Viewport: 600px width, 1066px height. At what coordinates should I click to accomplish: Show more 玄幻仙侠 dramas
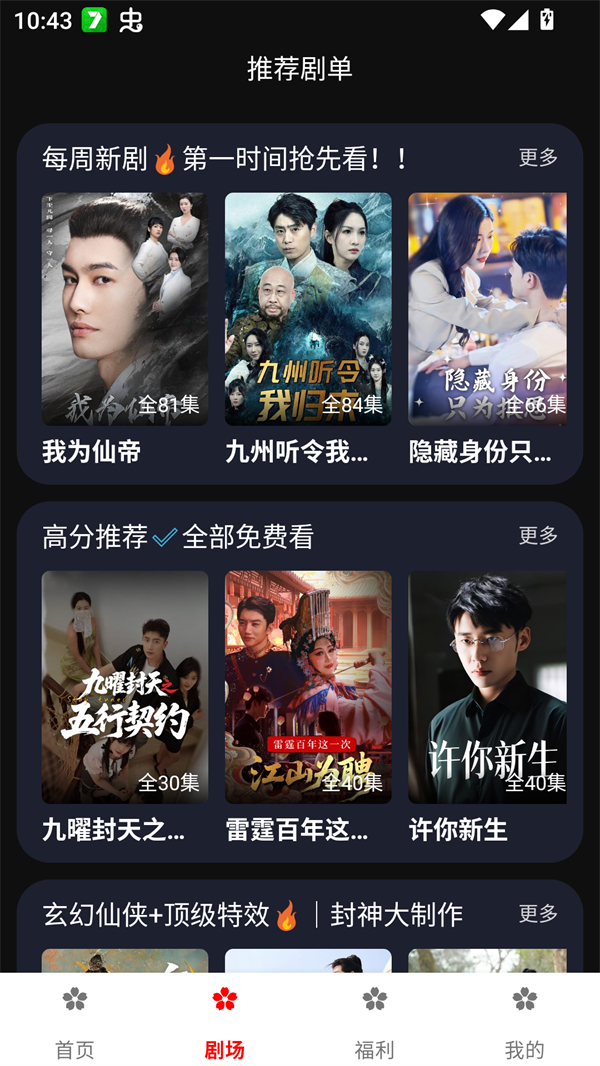[538, 914]
